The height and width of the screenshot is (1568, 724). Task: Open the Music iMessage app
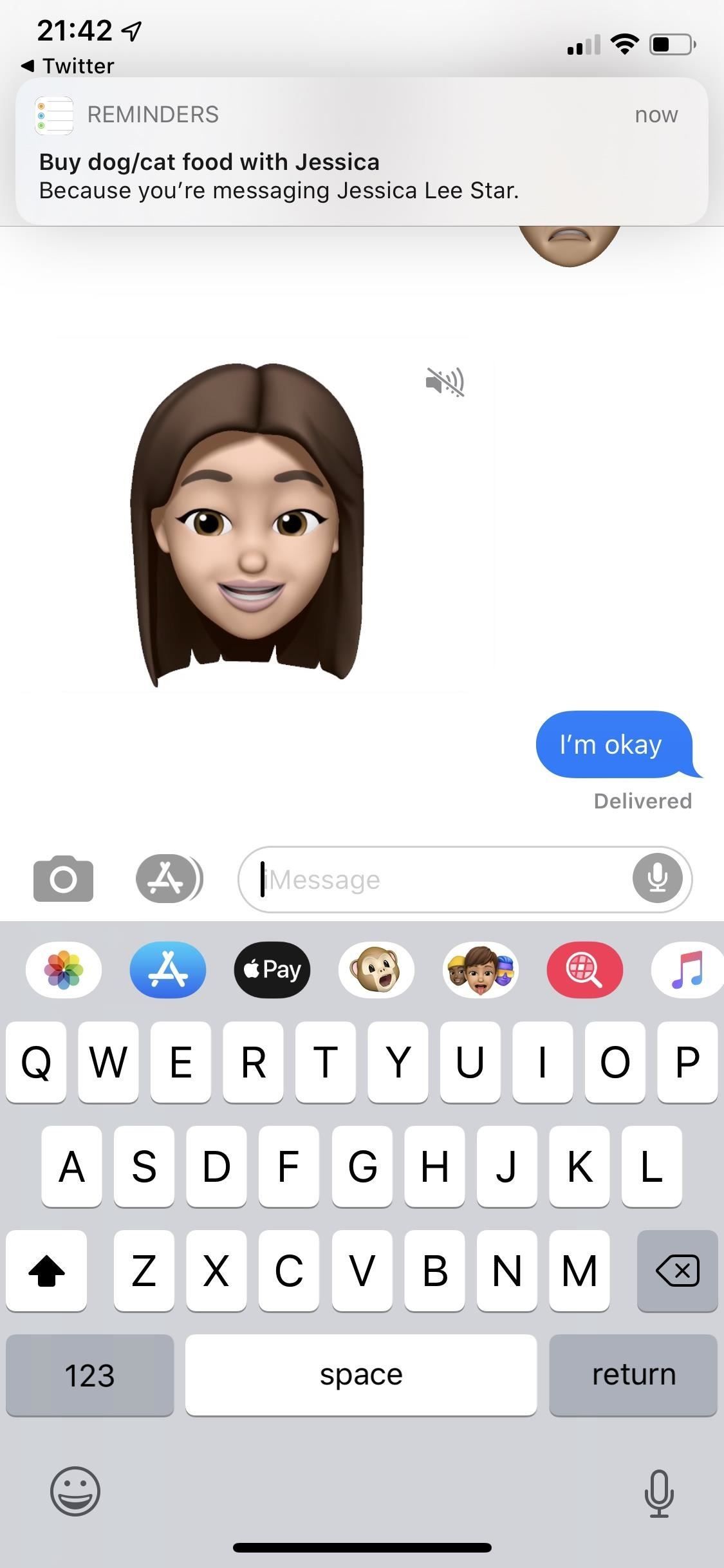pyautogui.click(x=687, y=970)
